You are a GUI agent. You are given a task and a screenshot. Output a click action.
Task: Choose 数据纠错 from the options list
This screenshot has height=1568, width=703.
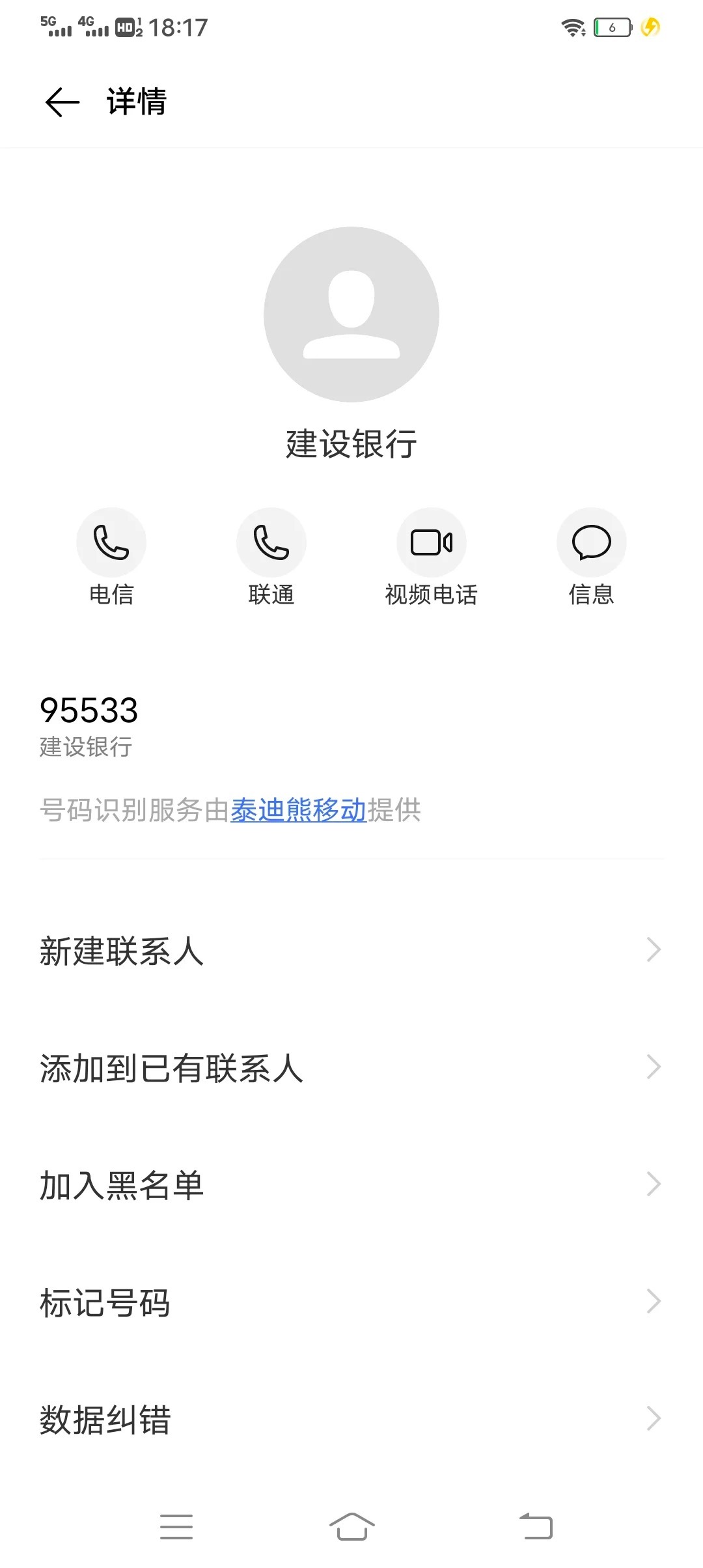[106, 1420]
